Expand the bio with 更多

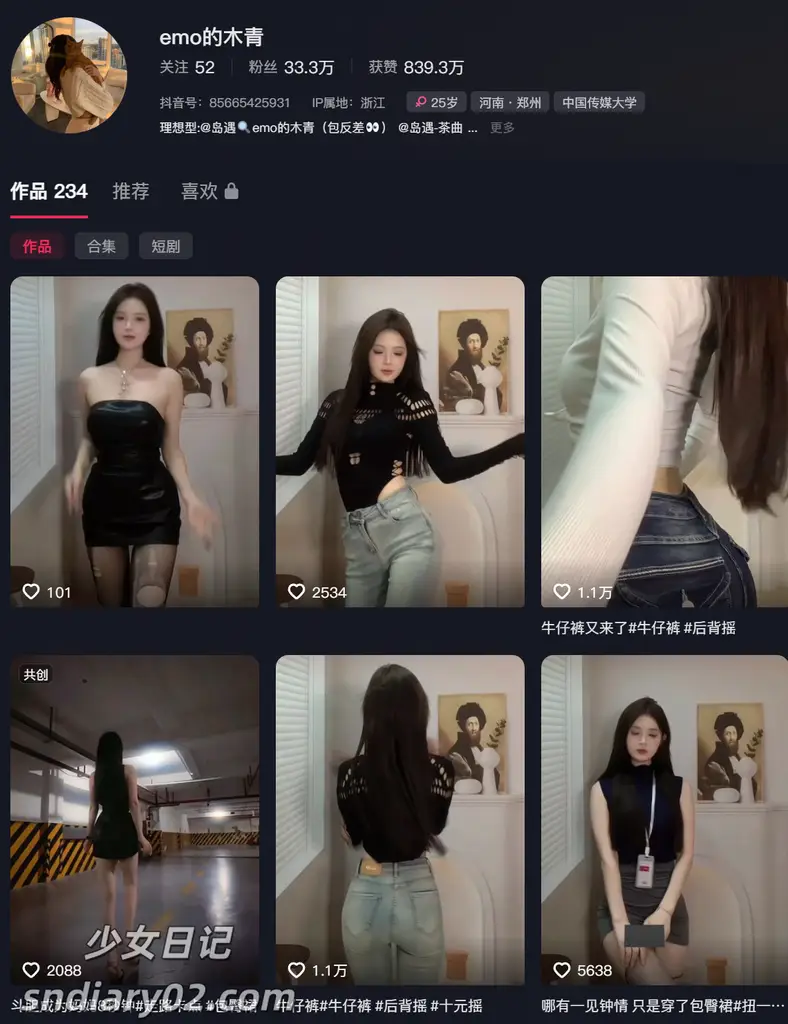coord(502,128)
